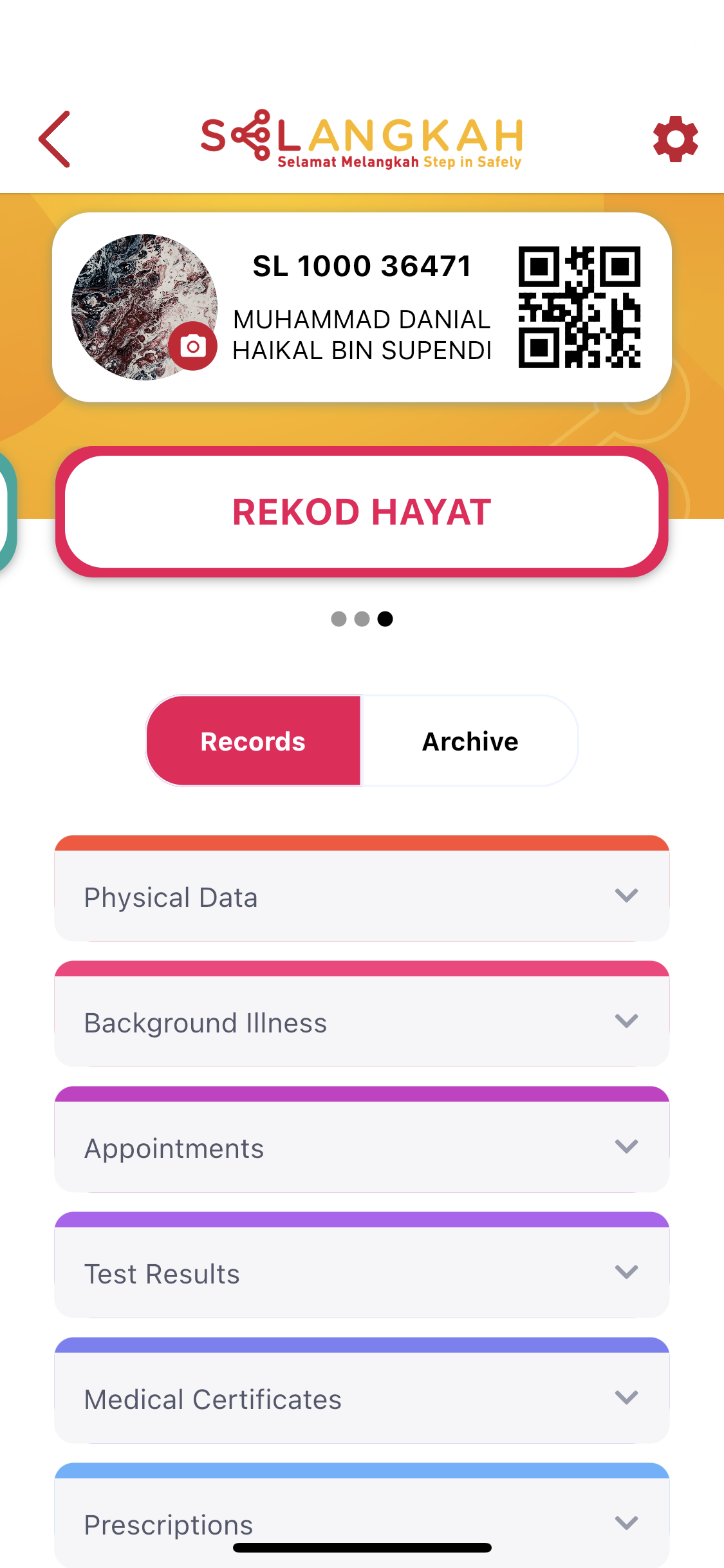Screen dimensions: 724x1568
Task: Expand the Physical Data section
Action: click(362, 896)
